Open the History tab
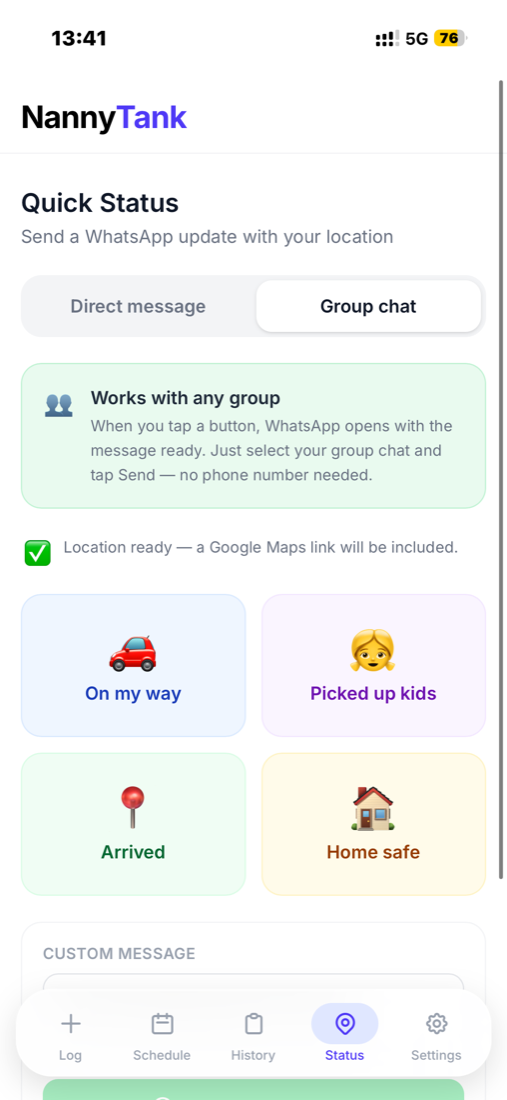The height and width of the screenshot is (1100, 507). click(x=253, y=1034)
